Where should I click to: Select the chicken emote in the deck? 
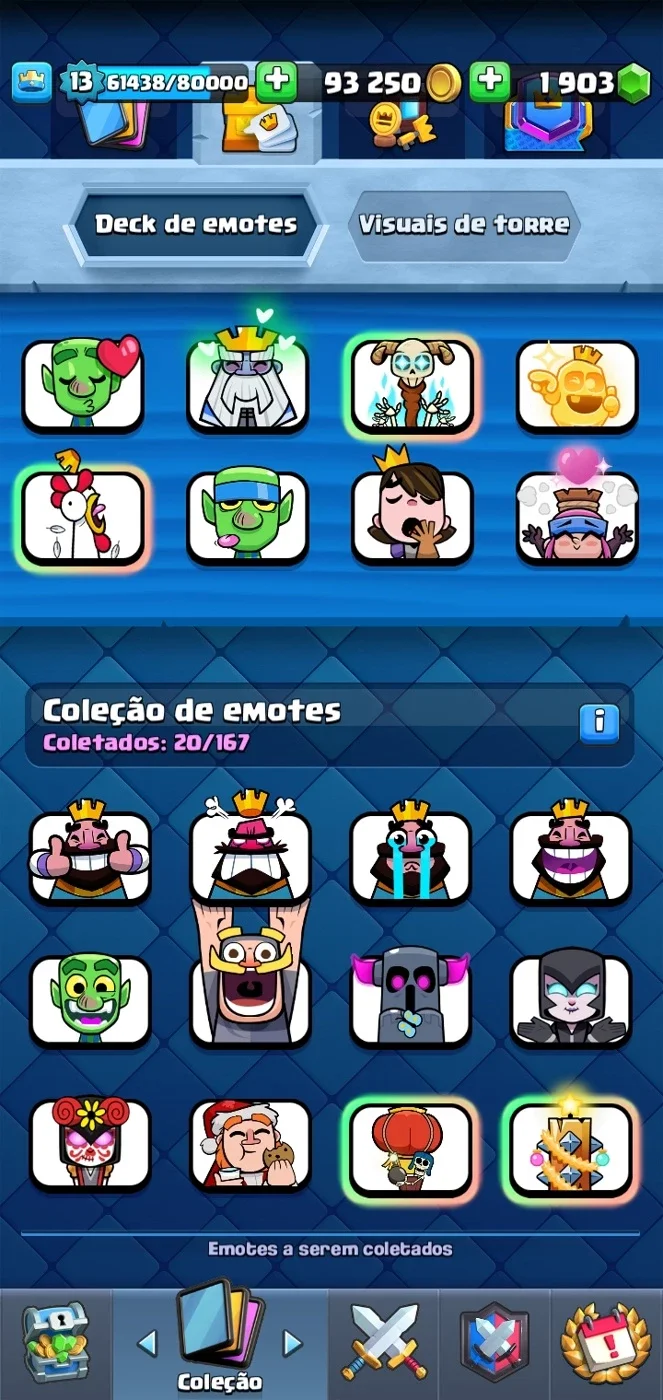(x=83, y=517)
